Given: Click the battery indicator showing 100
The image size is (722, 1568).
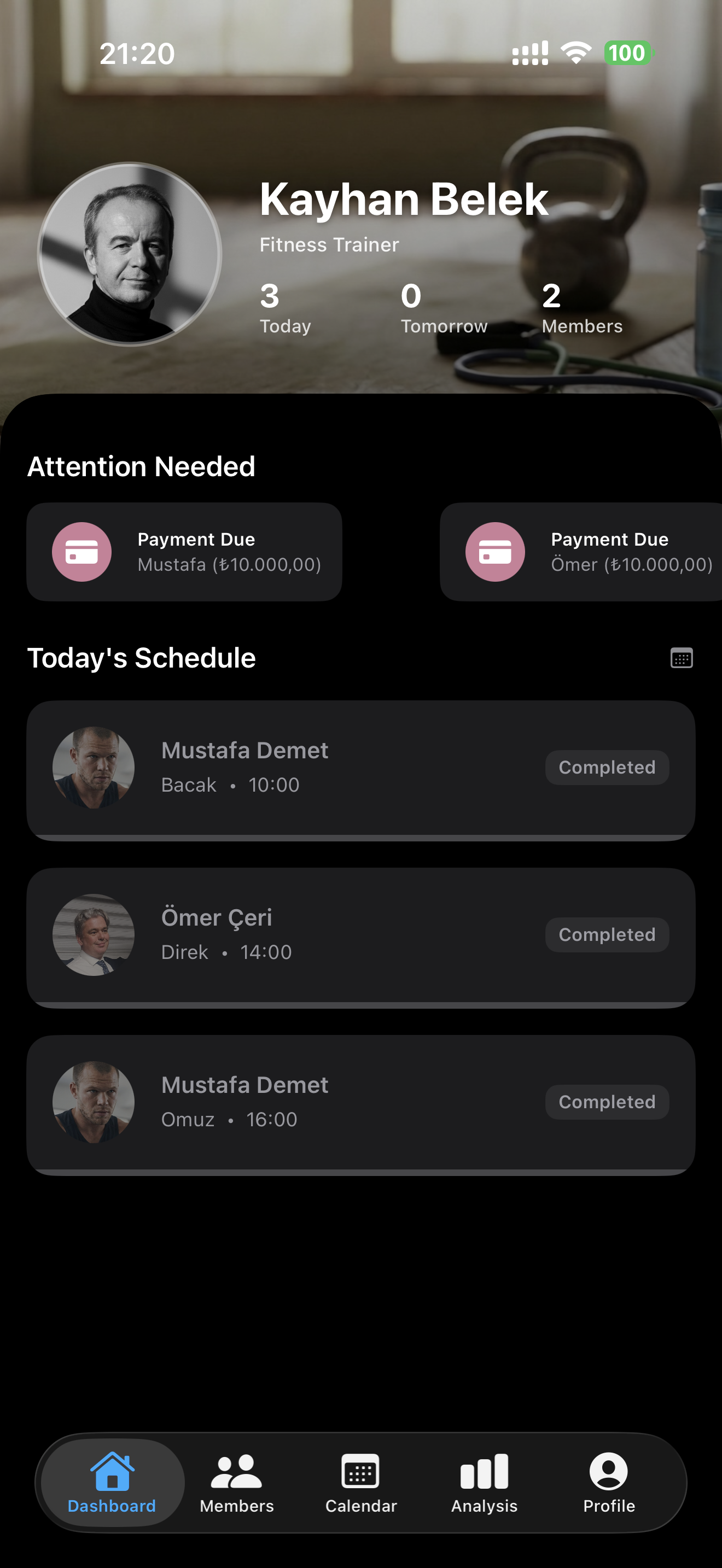Looking at the screenshot, I should point(628,54).
